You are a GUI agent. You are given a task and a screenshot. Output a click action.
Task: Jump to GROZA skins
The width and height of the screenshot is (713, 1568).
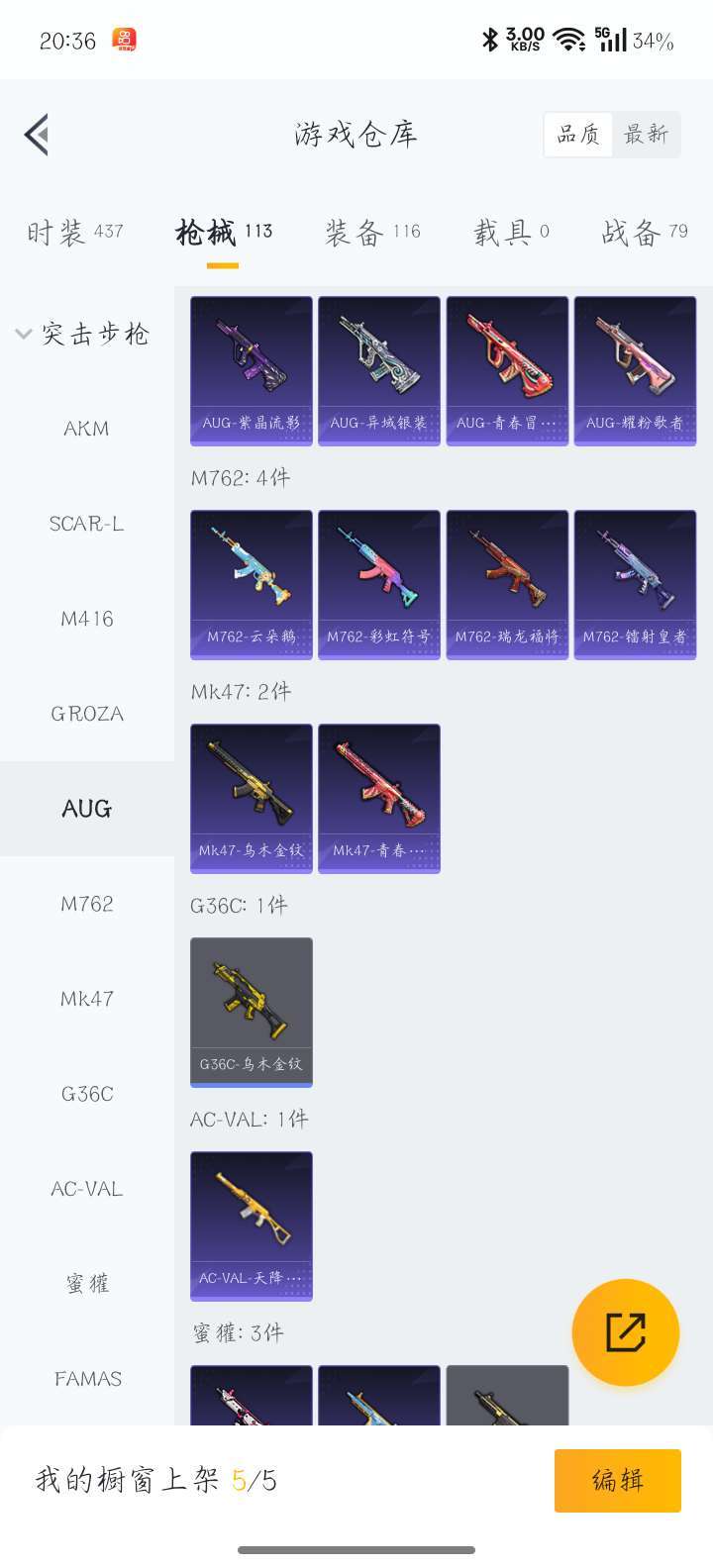[87, 714]
